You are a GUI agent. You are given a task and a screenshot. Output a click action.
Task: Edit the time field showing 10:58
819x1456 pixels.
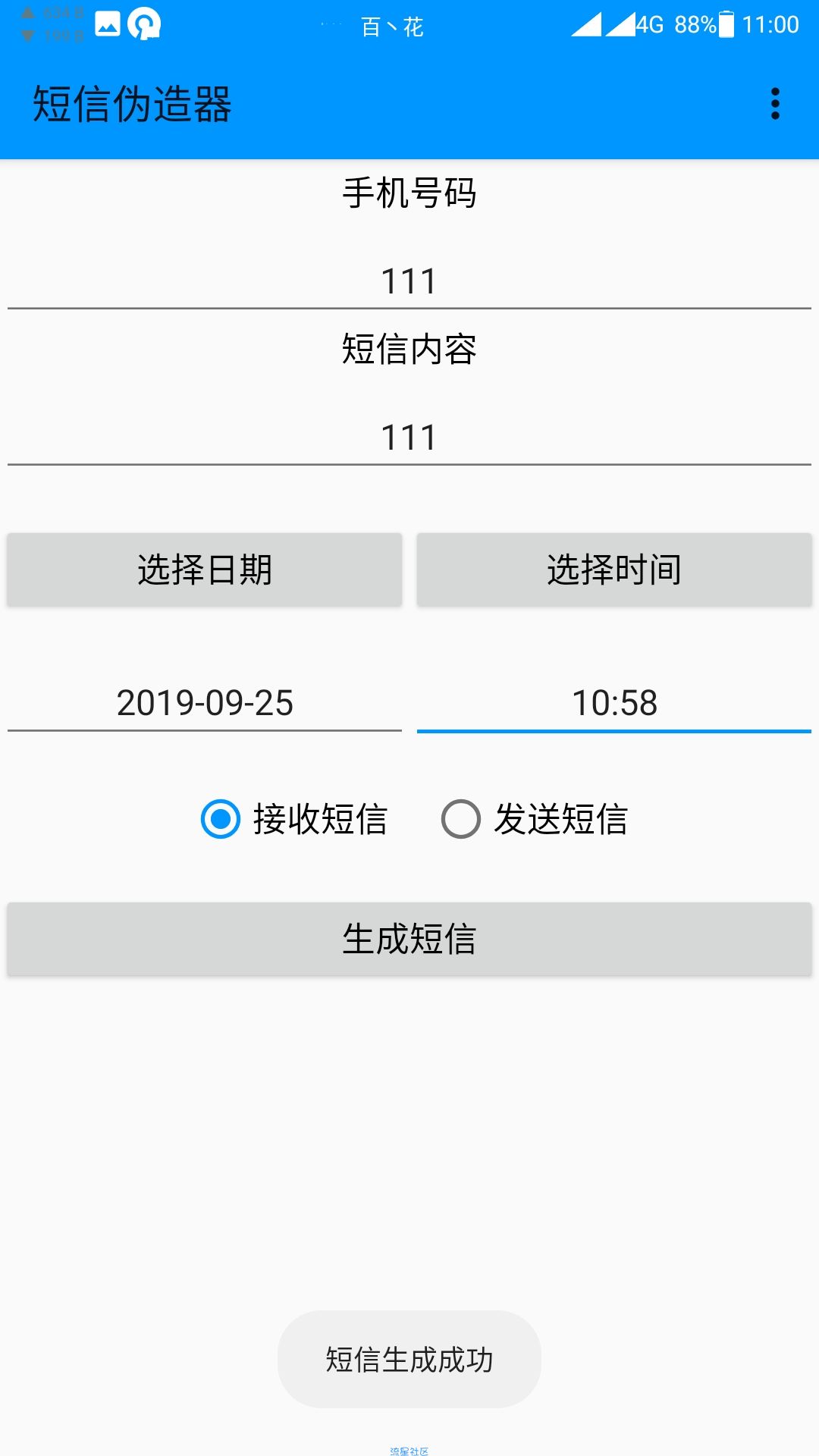pyautogui.click(x=614, y=703)
